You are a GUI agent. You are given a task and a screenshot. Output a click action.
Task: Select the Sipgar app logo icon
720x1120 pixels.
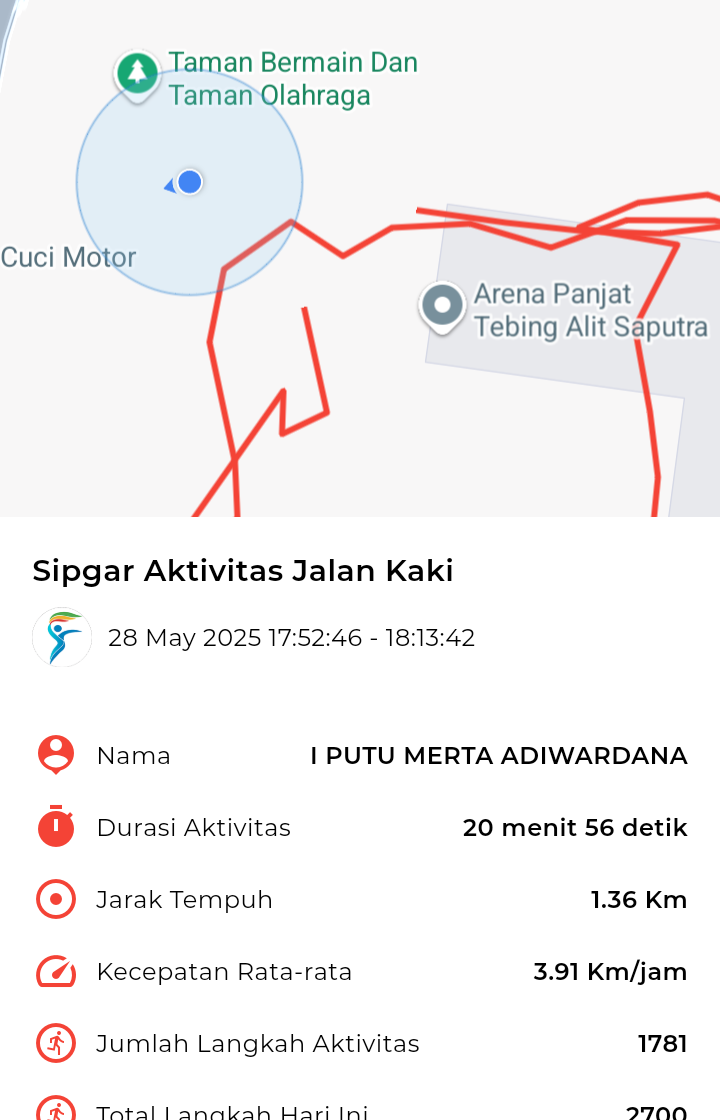coord(61,637)
